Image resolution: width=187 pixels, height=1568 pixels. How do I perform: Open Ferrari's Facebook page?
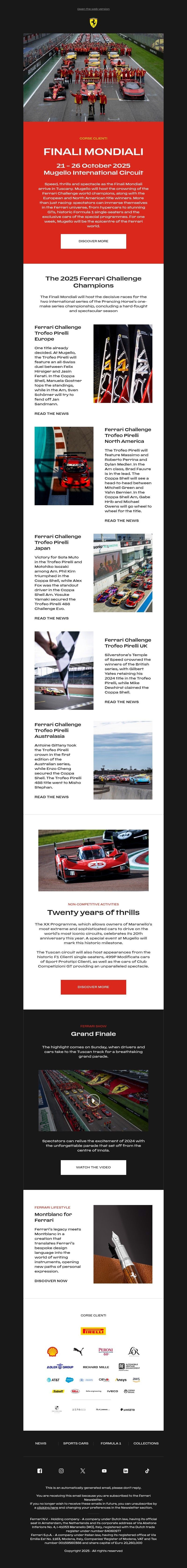pos(40,1471)
